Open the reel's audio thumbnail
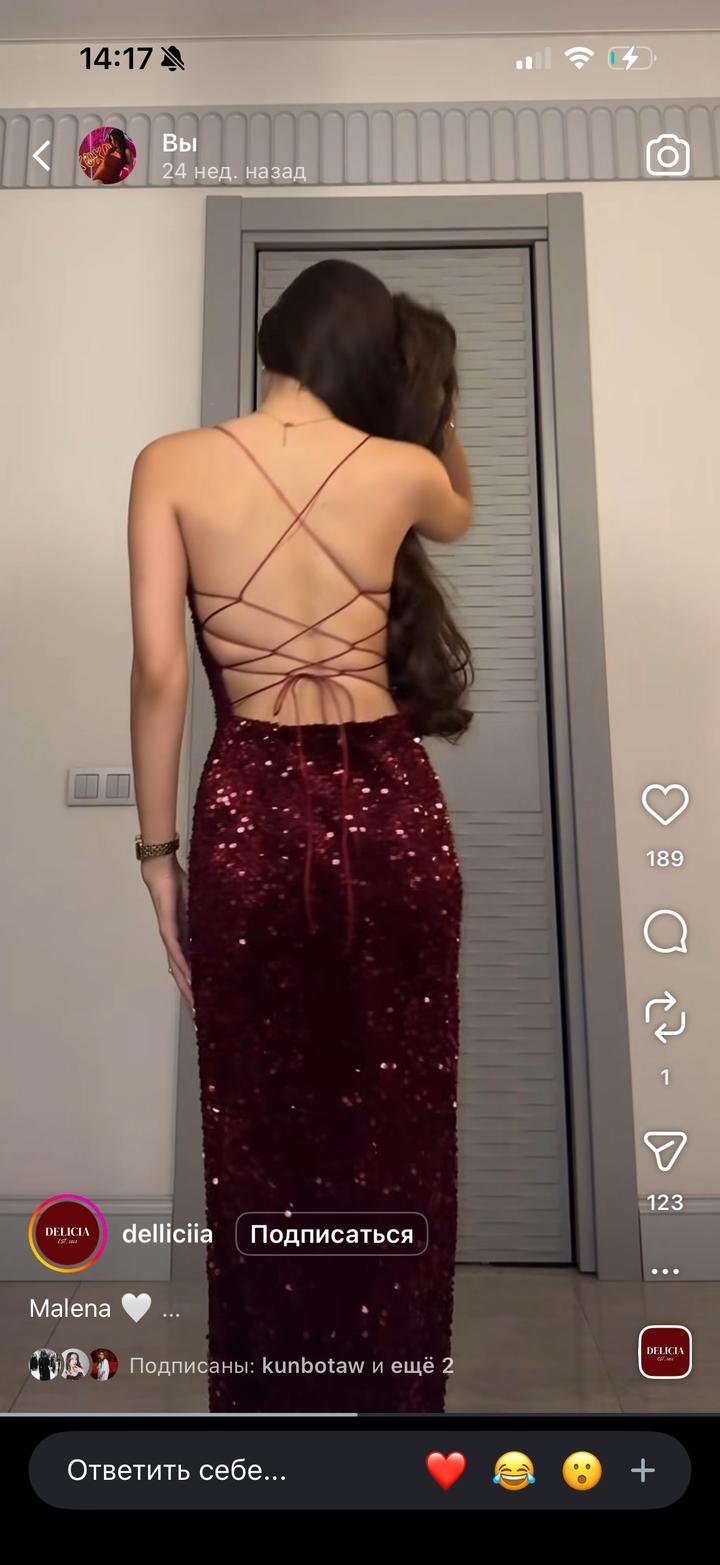This screenshot has height=1565, width=720. 665,1352
